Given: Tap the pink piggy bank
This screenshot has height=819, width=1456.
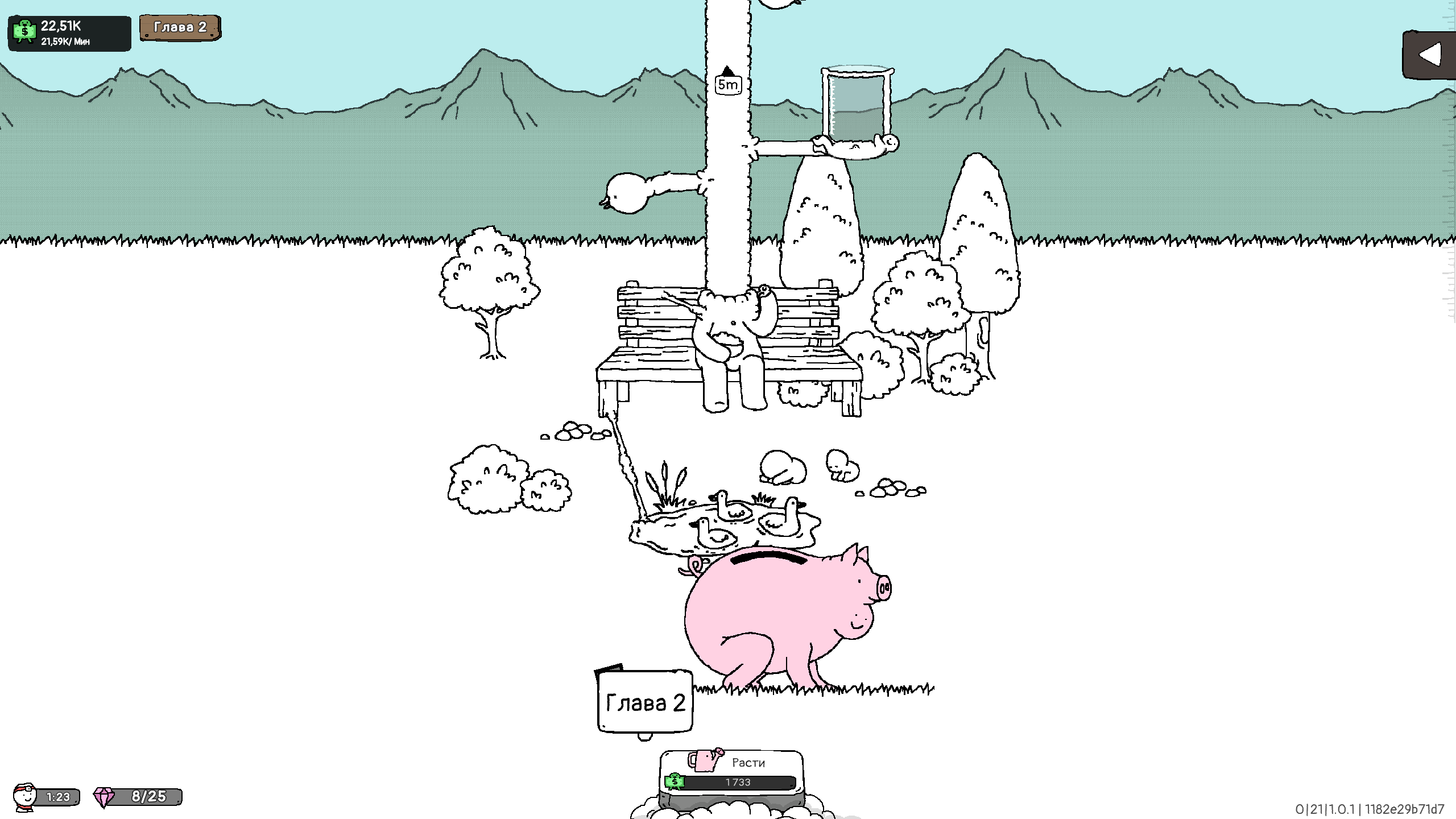Looking at the screenshot, I should coord(785,614).
